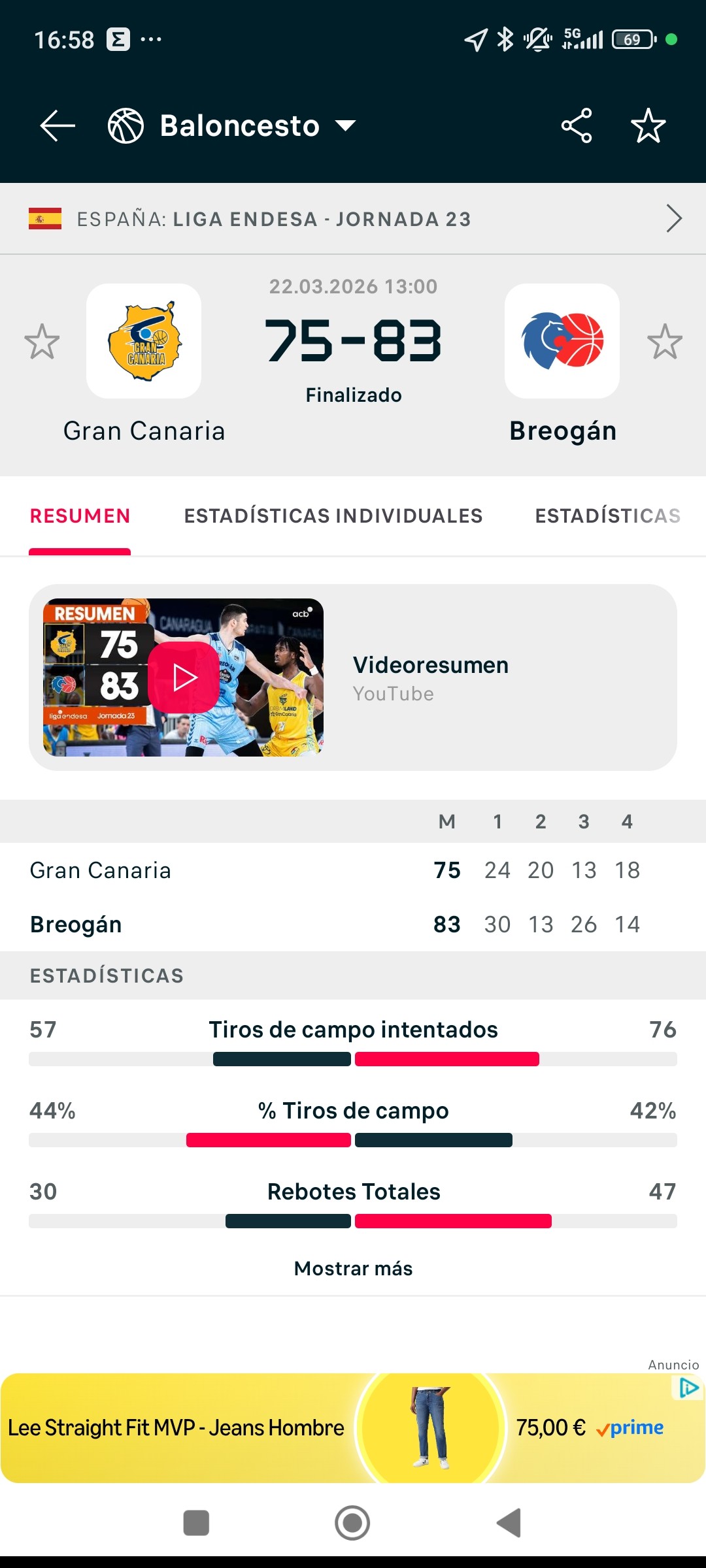
Task: Favorite the Breogán team star
Action: (665, 341)
